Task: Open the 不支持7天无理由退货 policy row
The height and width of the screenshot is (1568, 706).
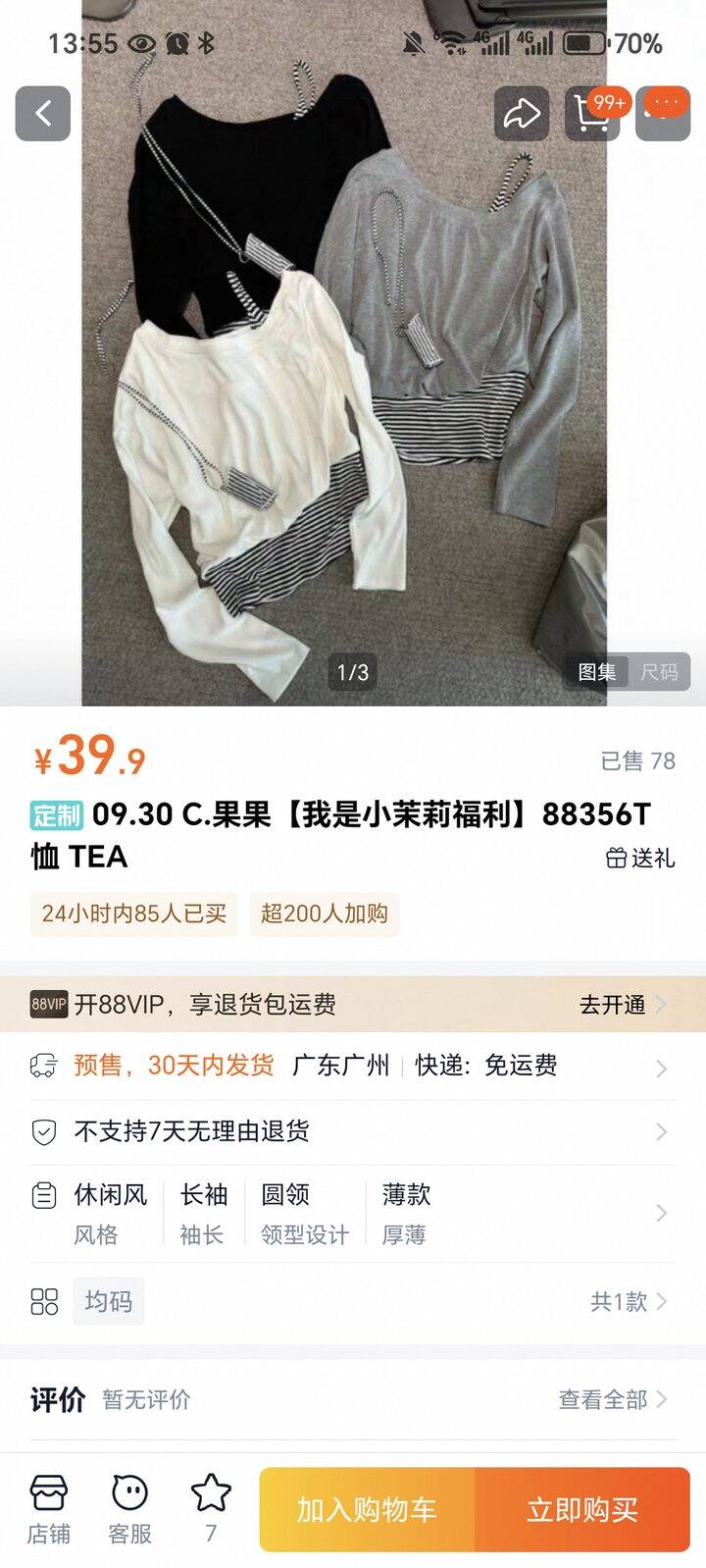Action: [x=353, y=1131]
